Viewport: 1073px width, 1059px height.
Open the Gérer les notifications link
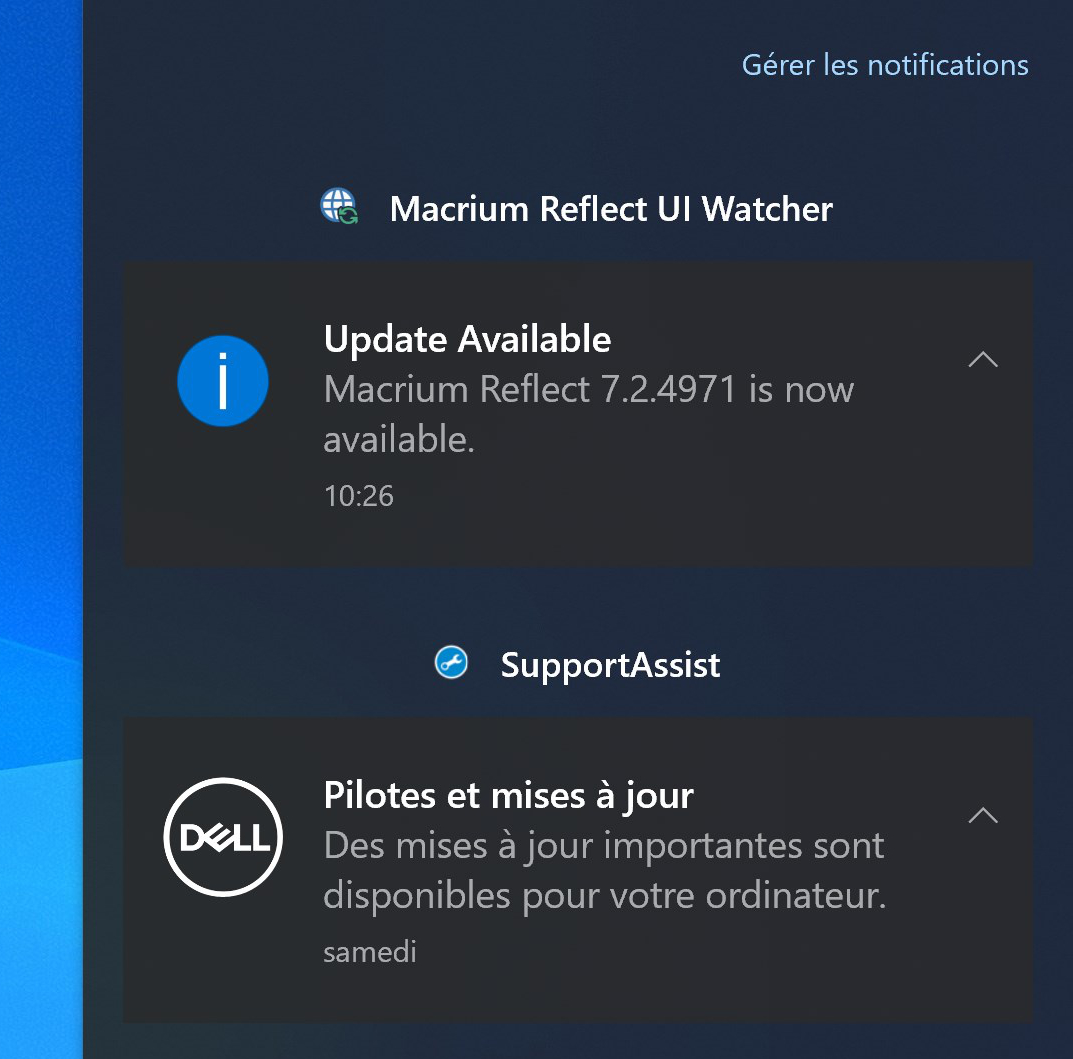[x=885, y=65]
